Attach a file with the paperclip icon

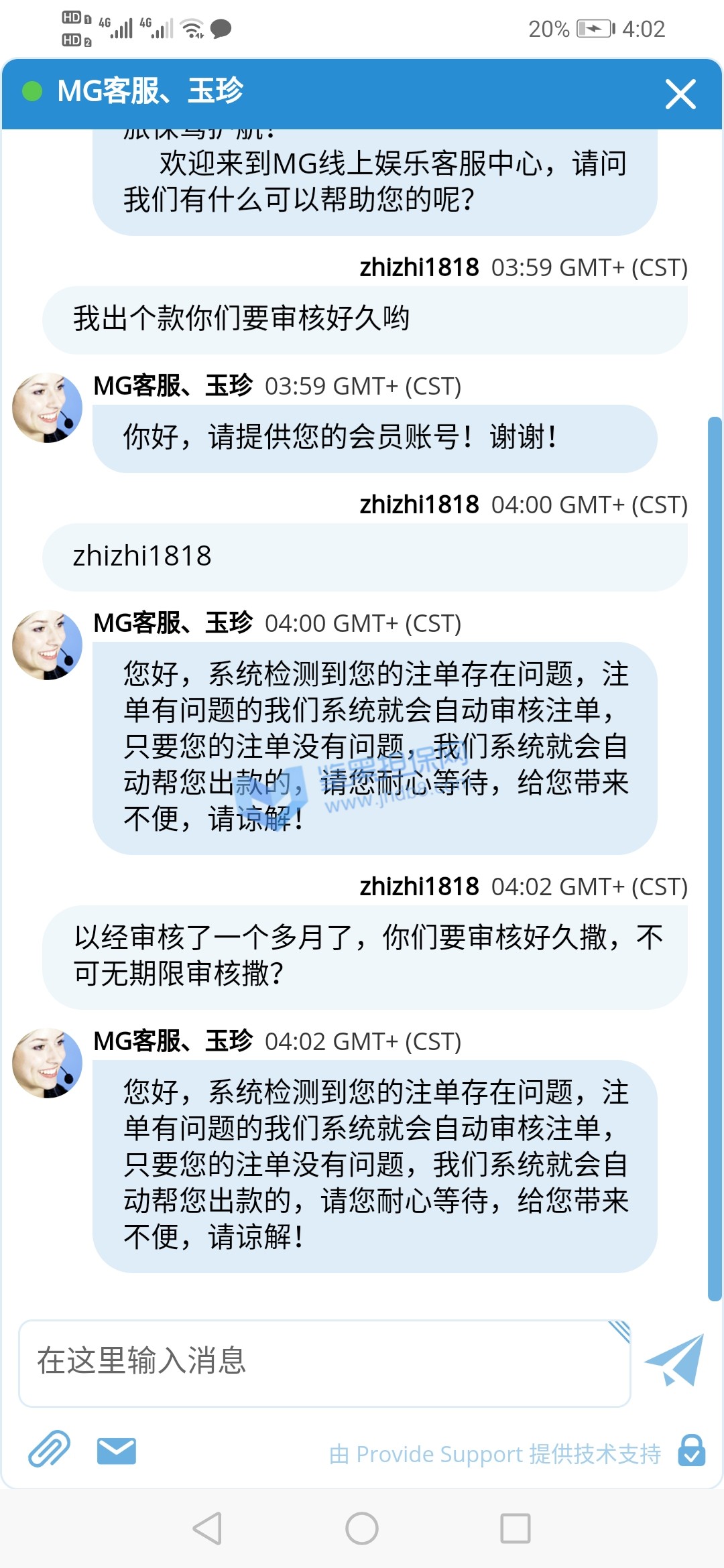click(x=49, y=1449)
